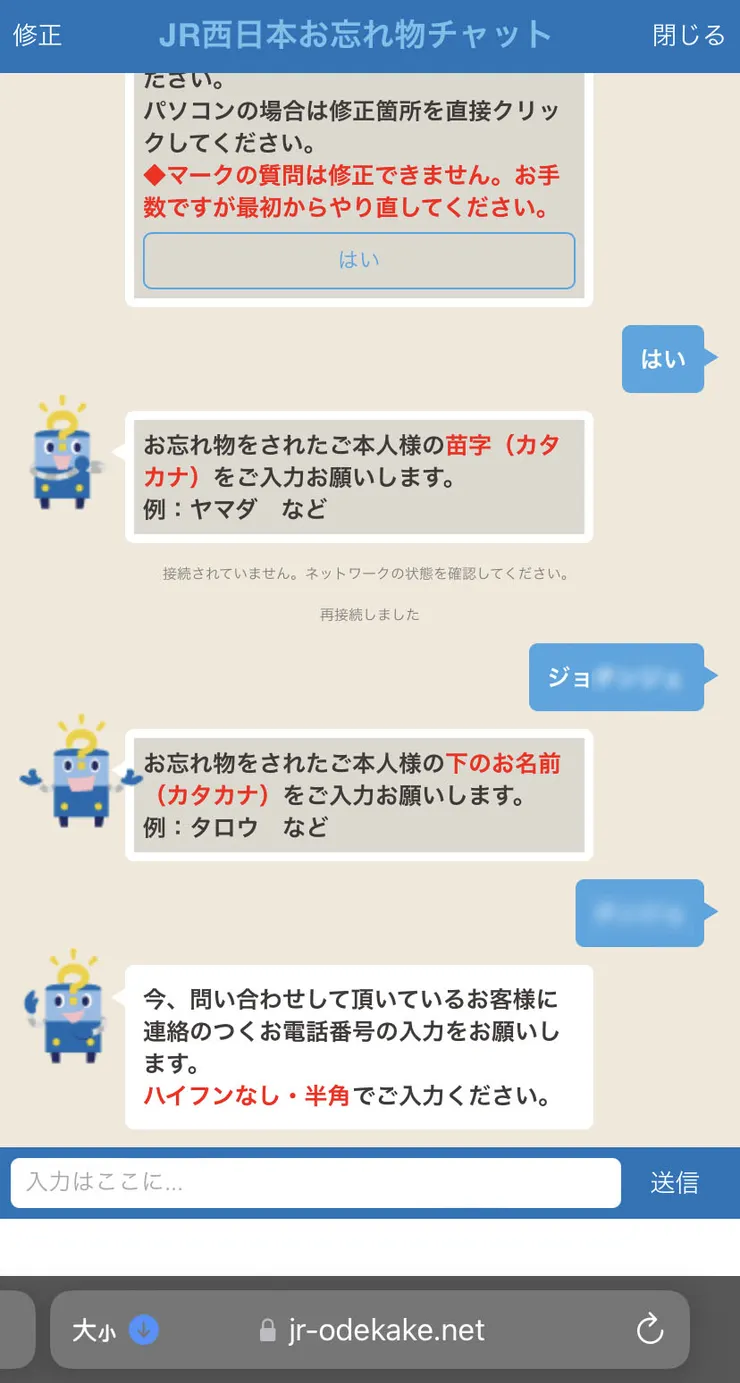Click the partial back arrow at the bottom-left edge
The width and height of the screenshot is (740, 1383).
point(12,1330)
